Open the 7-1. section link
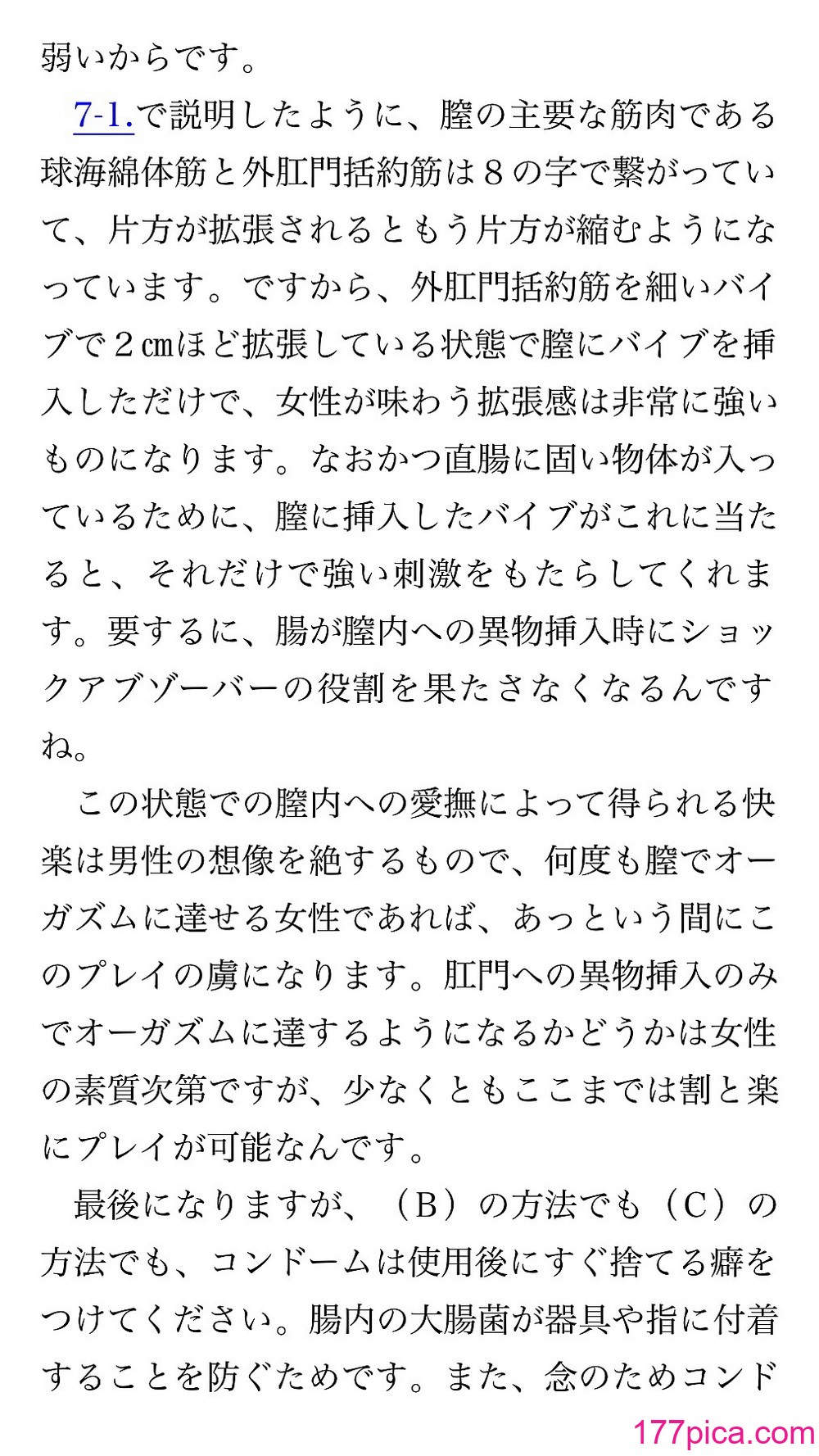The image size is (819, 1456). coord(104,116)
